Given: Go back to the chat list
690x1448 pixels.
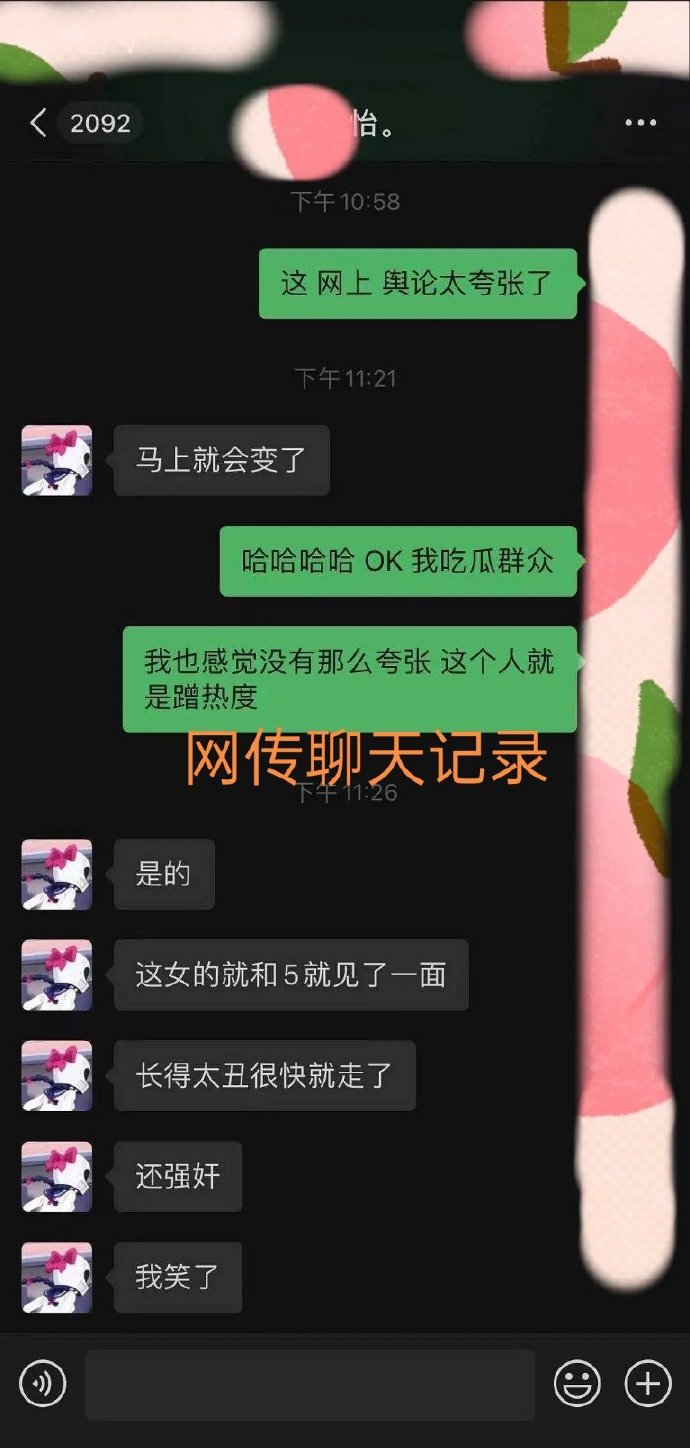Looking at the screenshot, I should coord(40,123).
